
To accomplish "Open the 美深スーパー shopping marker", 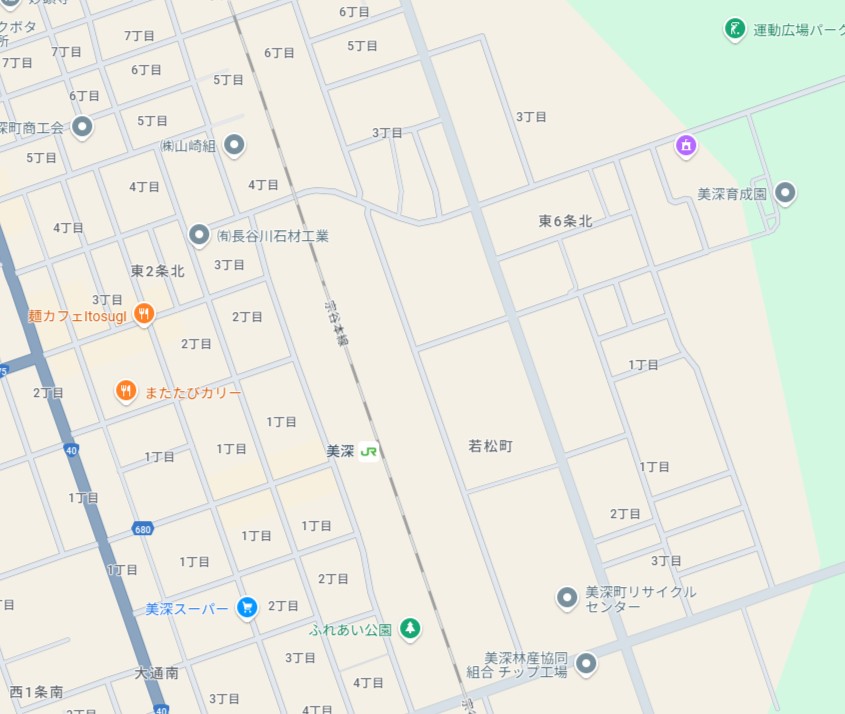I will pos(247,607).
